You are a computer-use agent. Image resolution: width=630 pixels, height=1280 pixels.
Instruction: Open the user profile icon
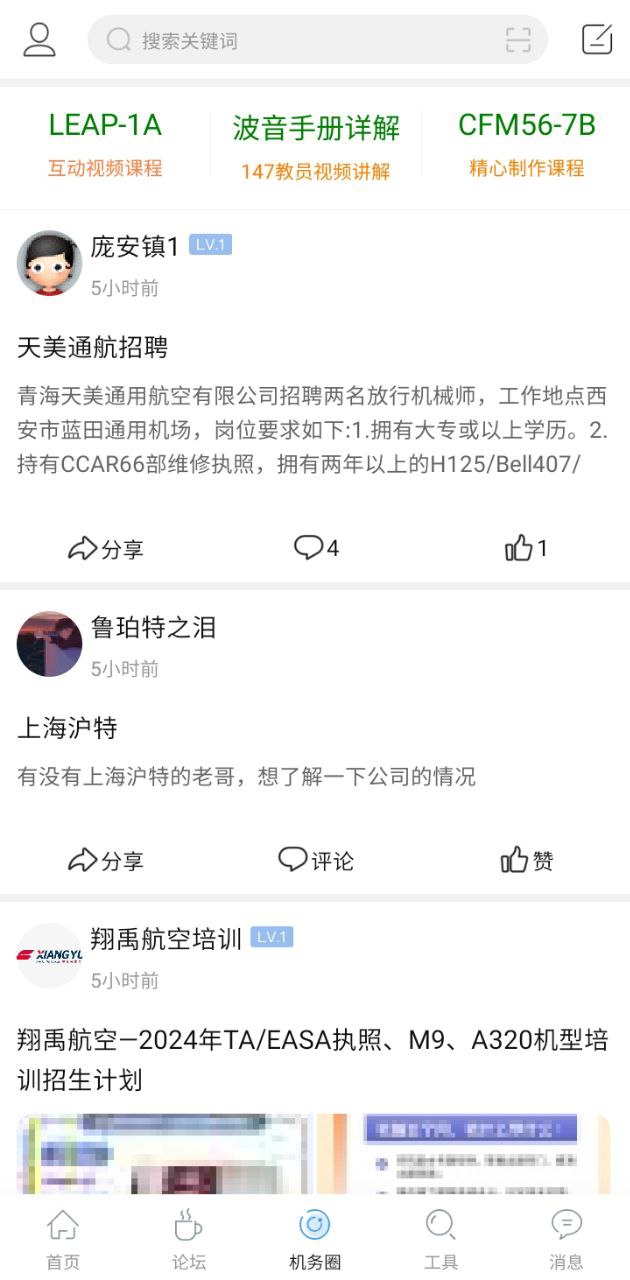click(39, 40)
